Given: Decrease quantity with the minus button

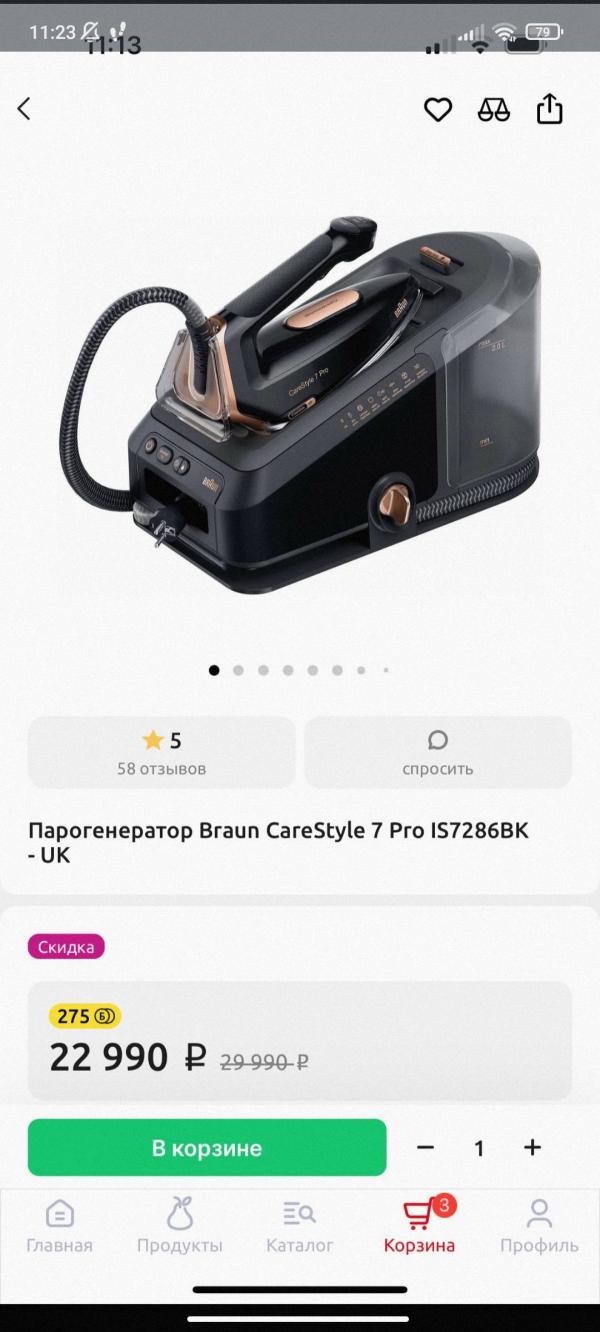Looking at the screenshot, I should (x=425, y=1147).
